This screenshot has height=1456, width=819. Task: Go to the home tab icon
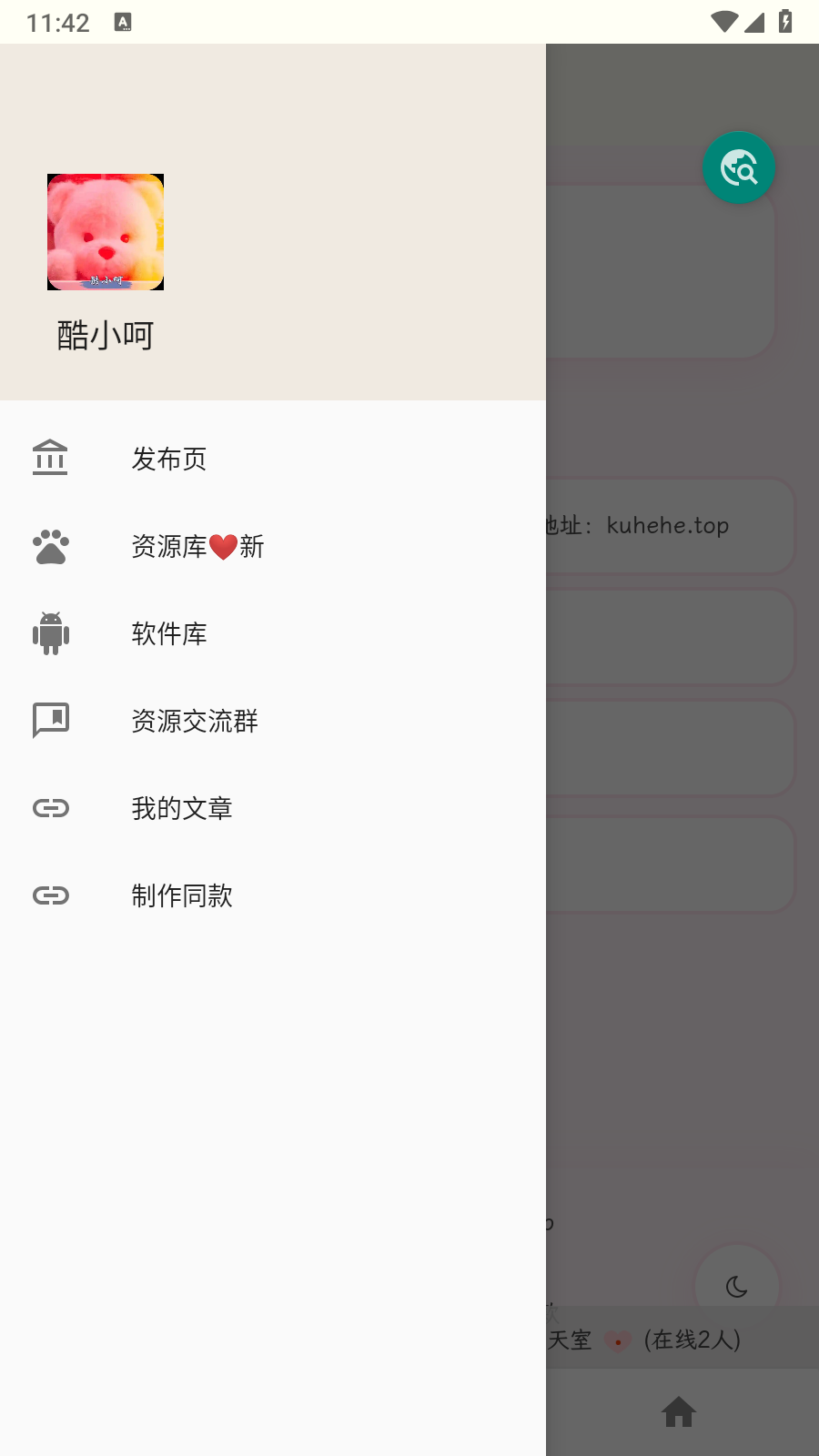click(679, 1412)
